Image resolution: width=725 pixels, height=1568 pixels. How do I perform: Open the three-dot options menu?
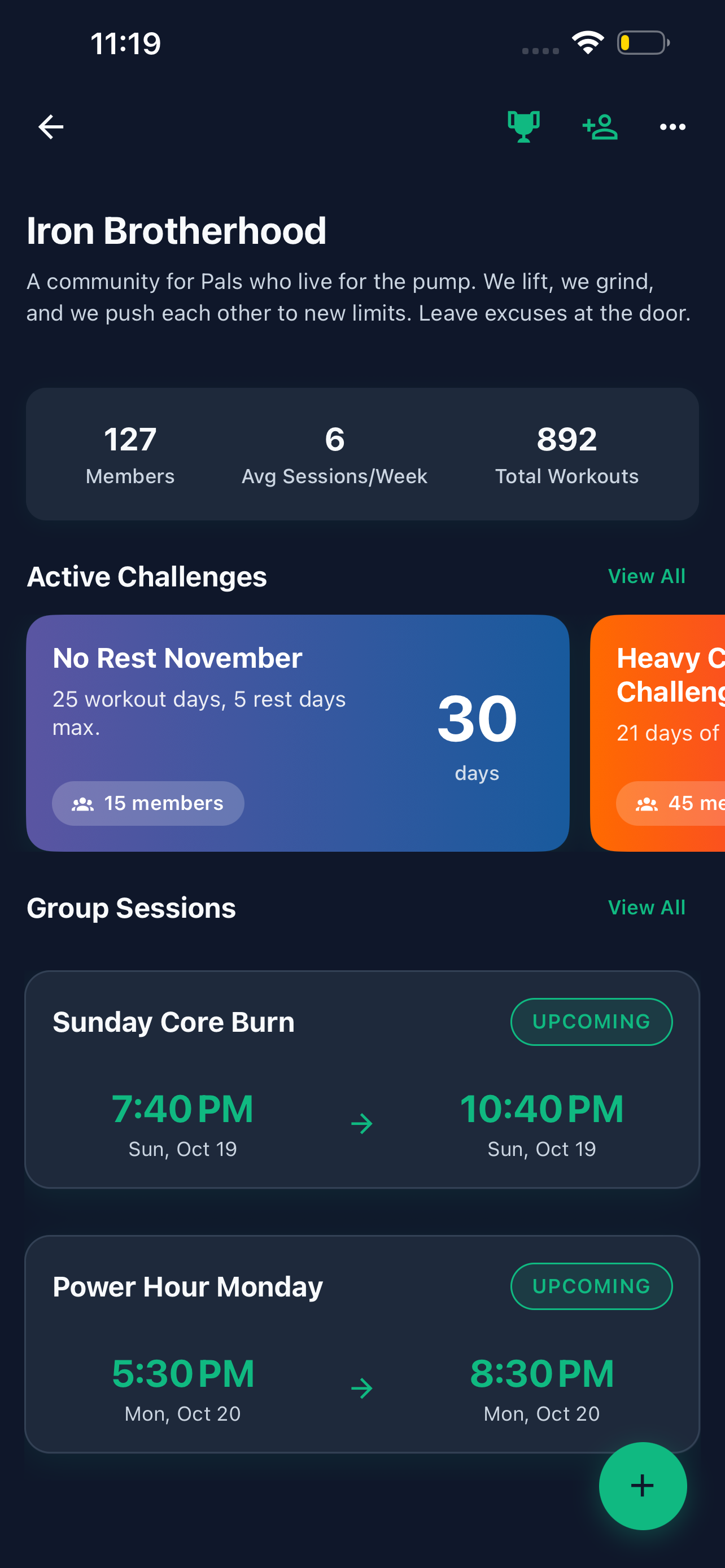click(x=672, y=126)
